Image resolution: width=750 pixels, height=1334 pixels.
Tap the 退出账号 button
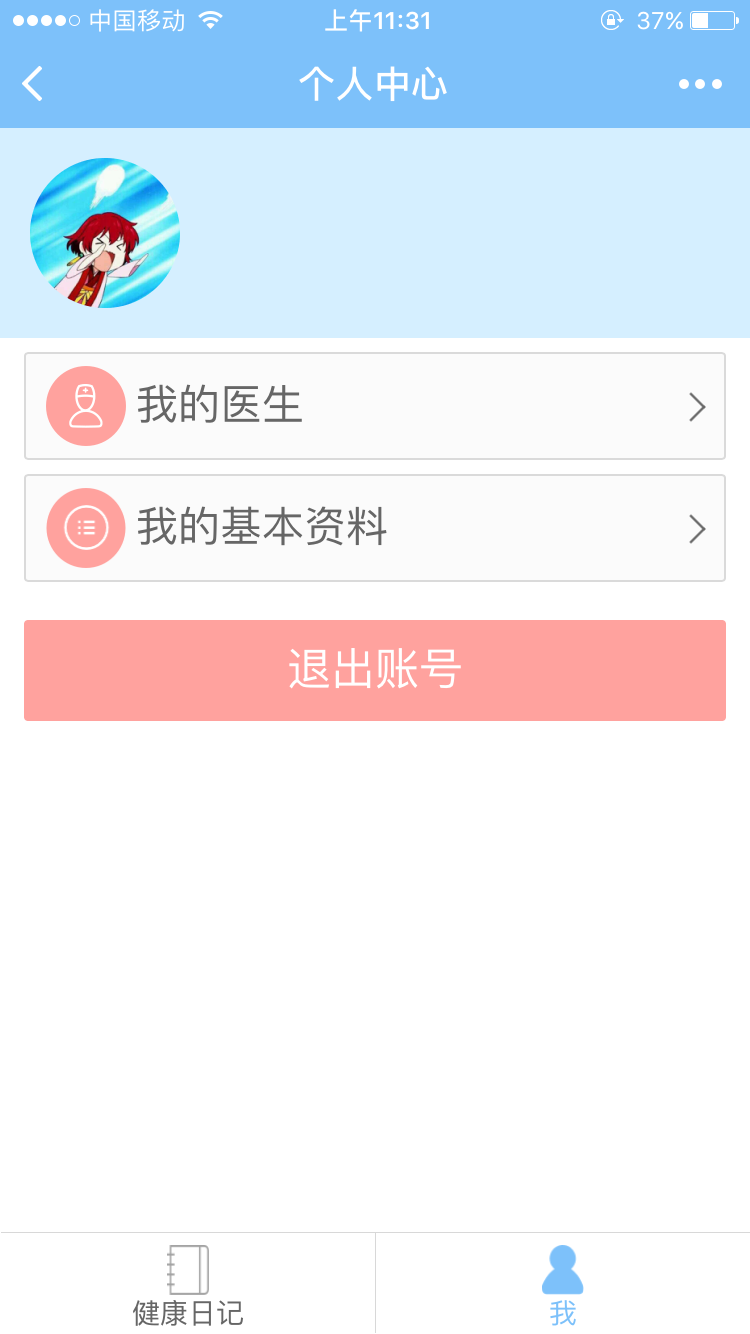pos(375,670)
